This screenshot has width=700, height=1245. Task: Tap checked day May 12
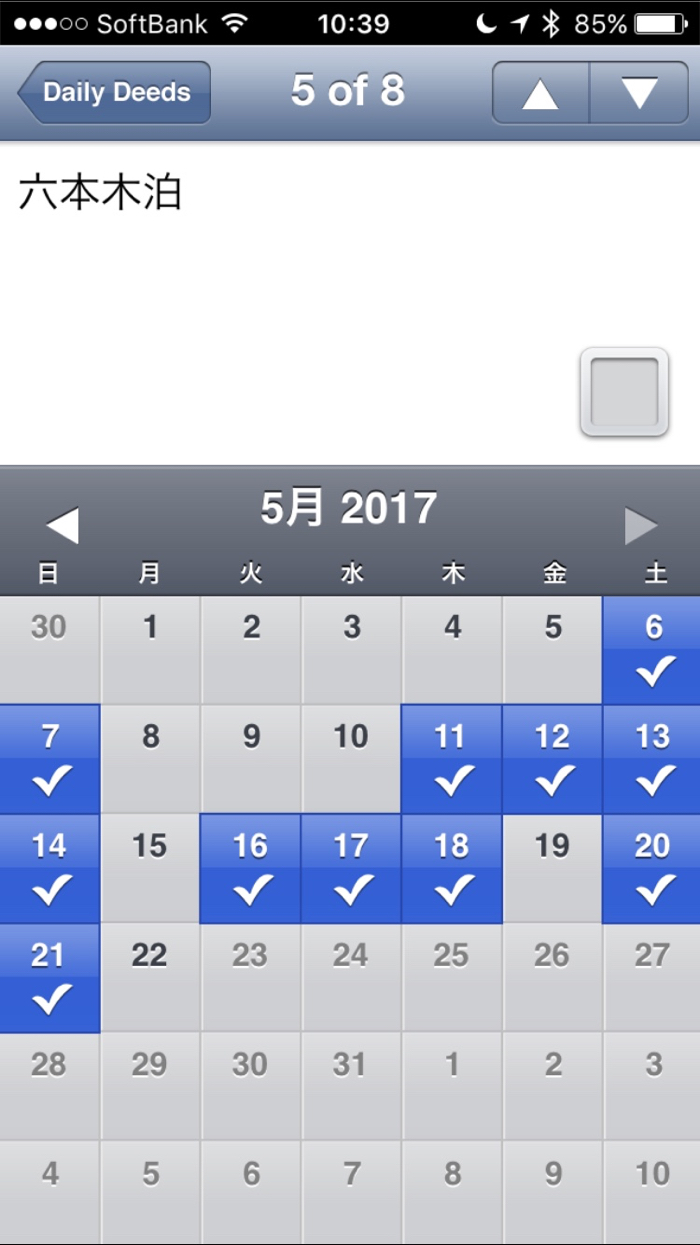coord(552,758)
